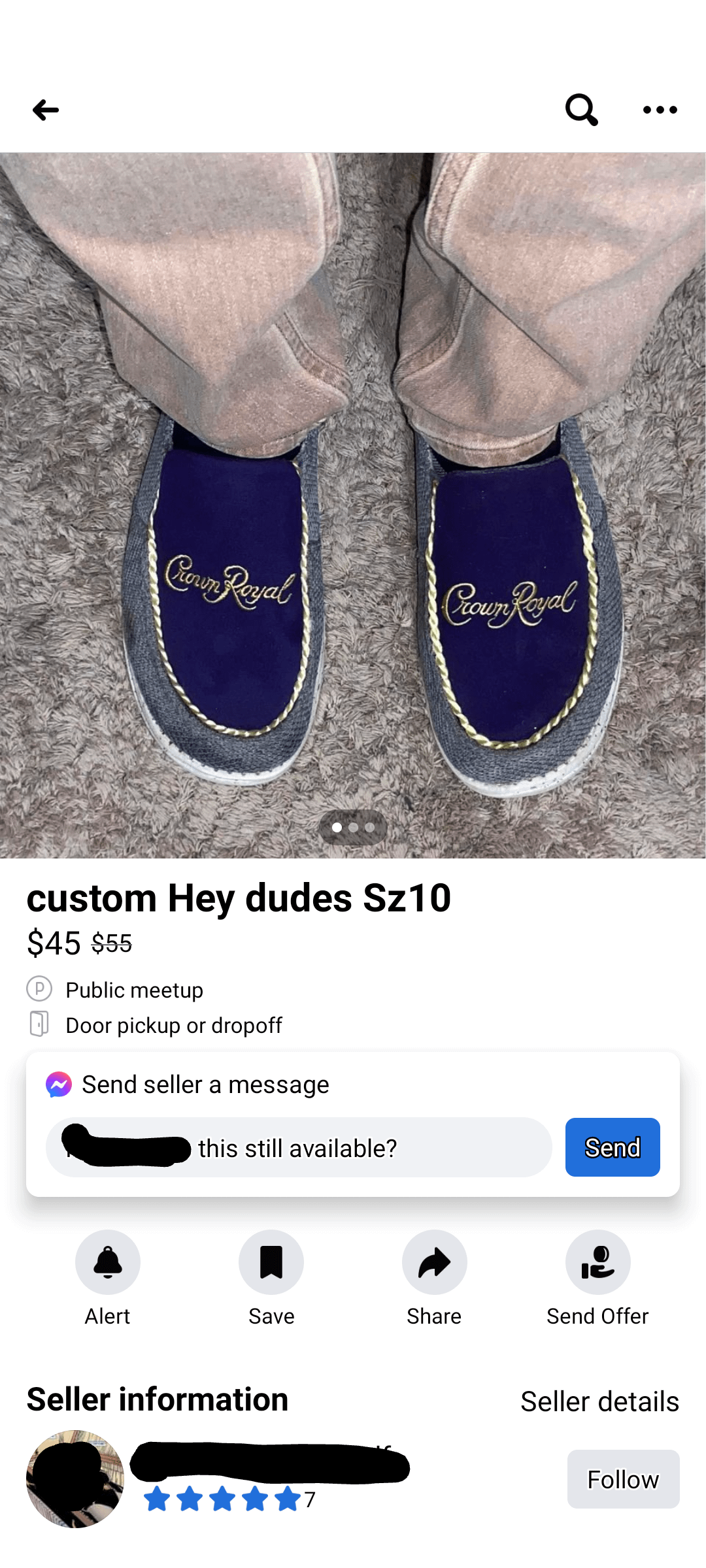Edit the 'still available?' message field
706x1568 pixels.
point(299,1147)
